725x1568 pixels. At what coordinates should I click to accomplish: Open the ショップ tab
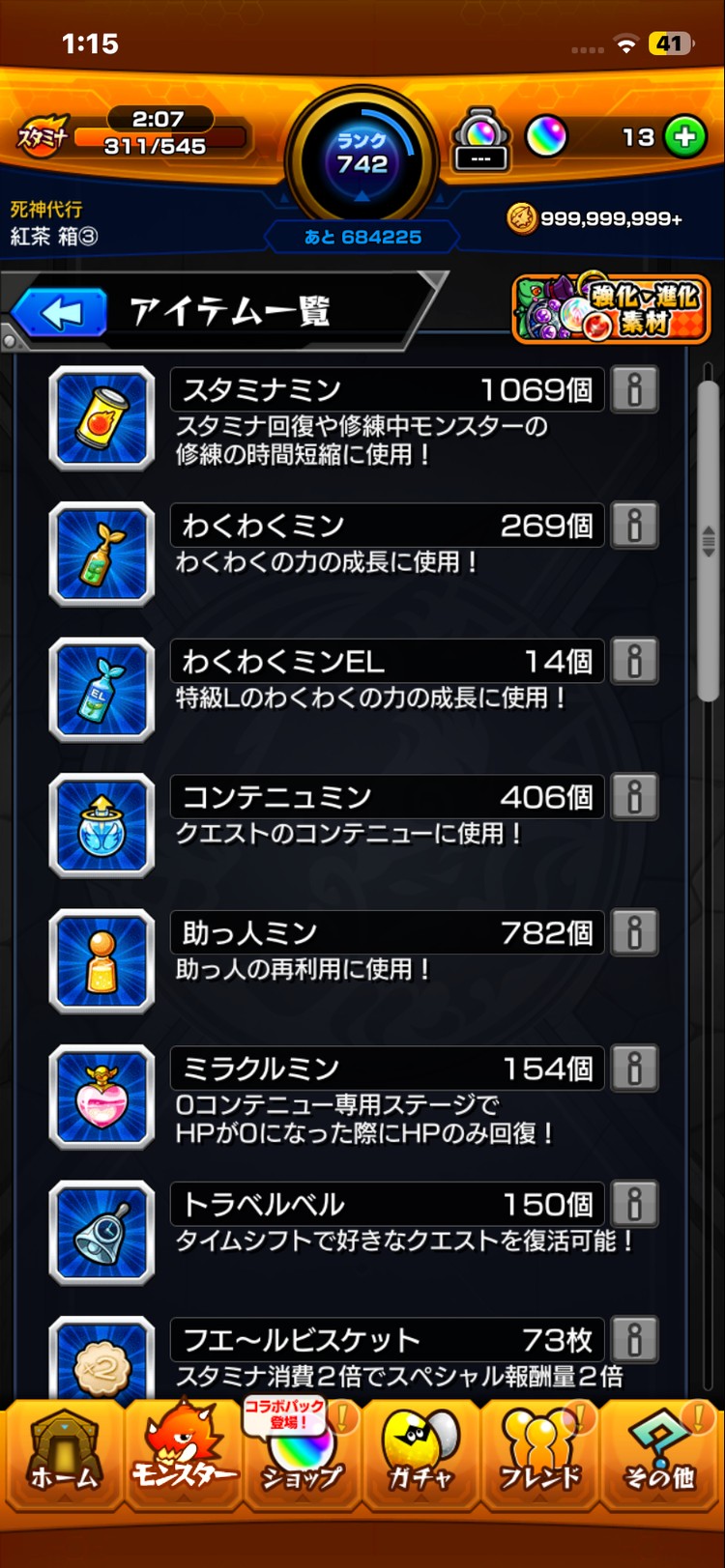(x=302, y=1454)
